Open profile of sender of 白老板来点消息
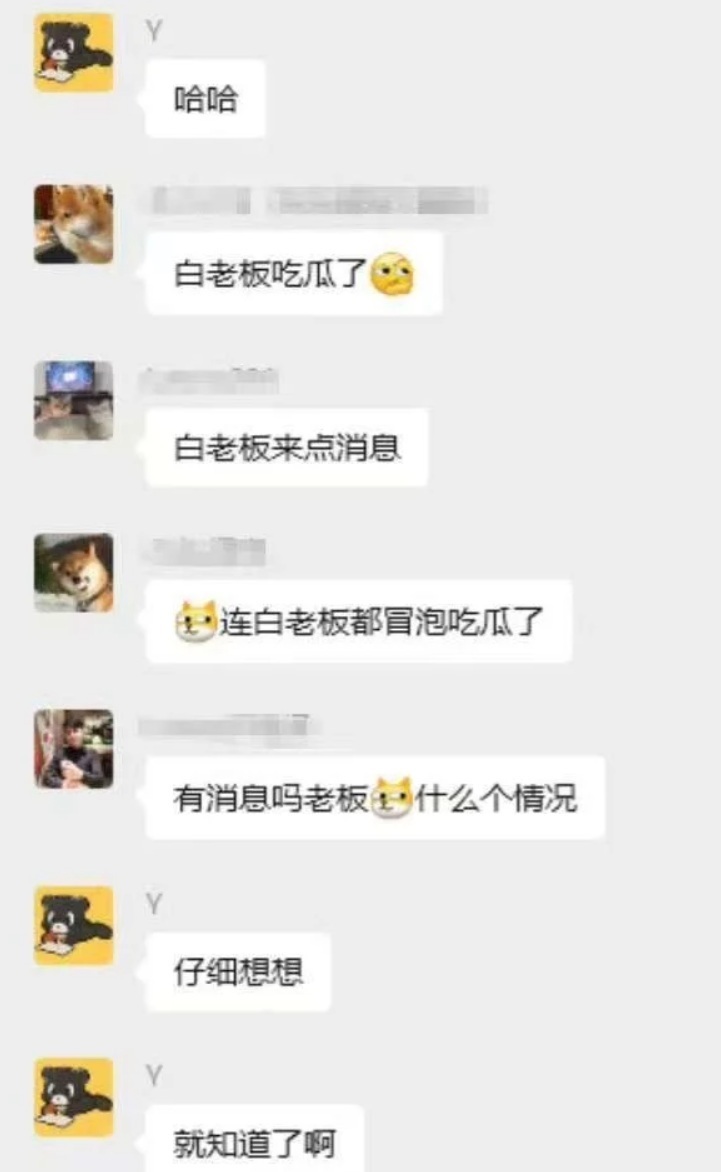Image resolution: width=721 pixels, height=1172 pixels. [74, 400]
